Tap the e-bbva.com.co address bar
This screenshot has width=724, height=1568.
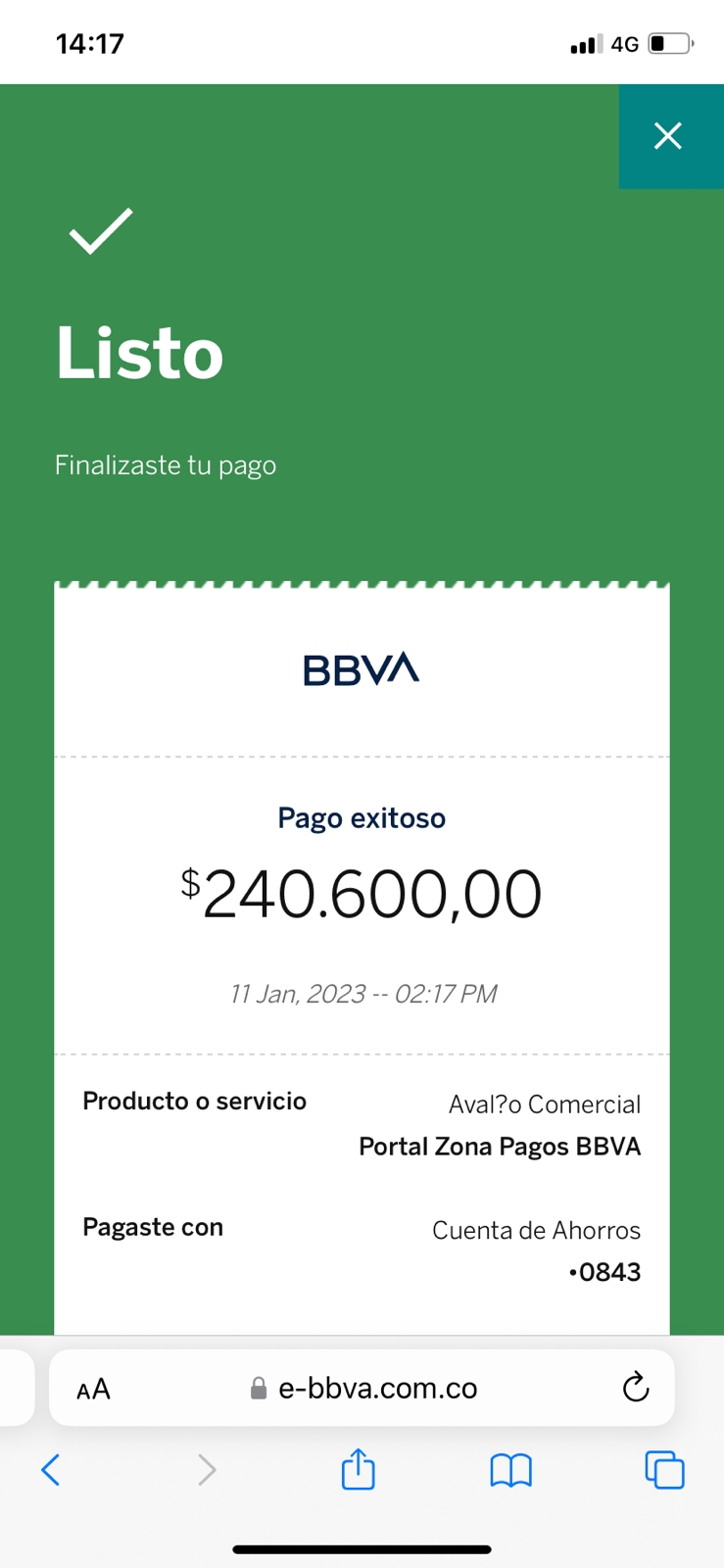coord(377,1388)
